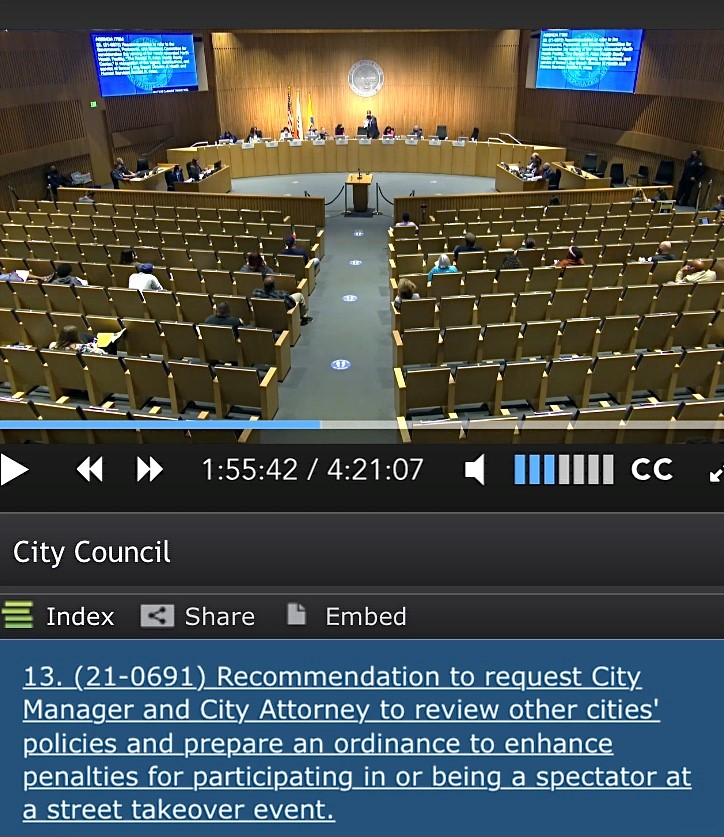Click the video progress bar

[x=362, y=424]
